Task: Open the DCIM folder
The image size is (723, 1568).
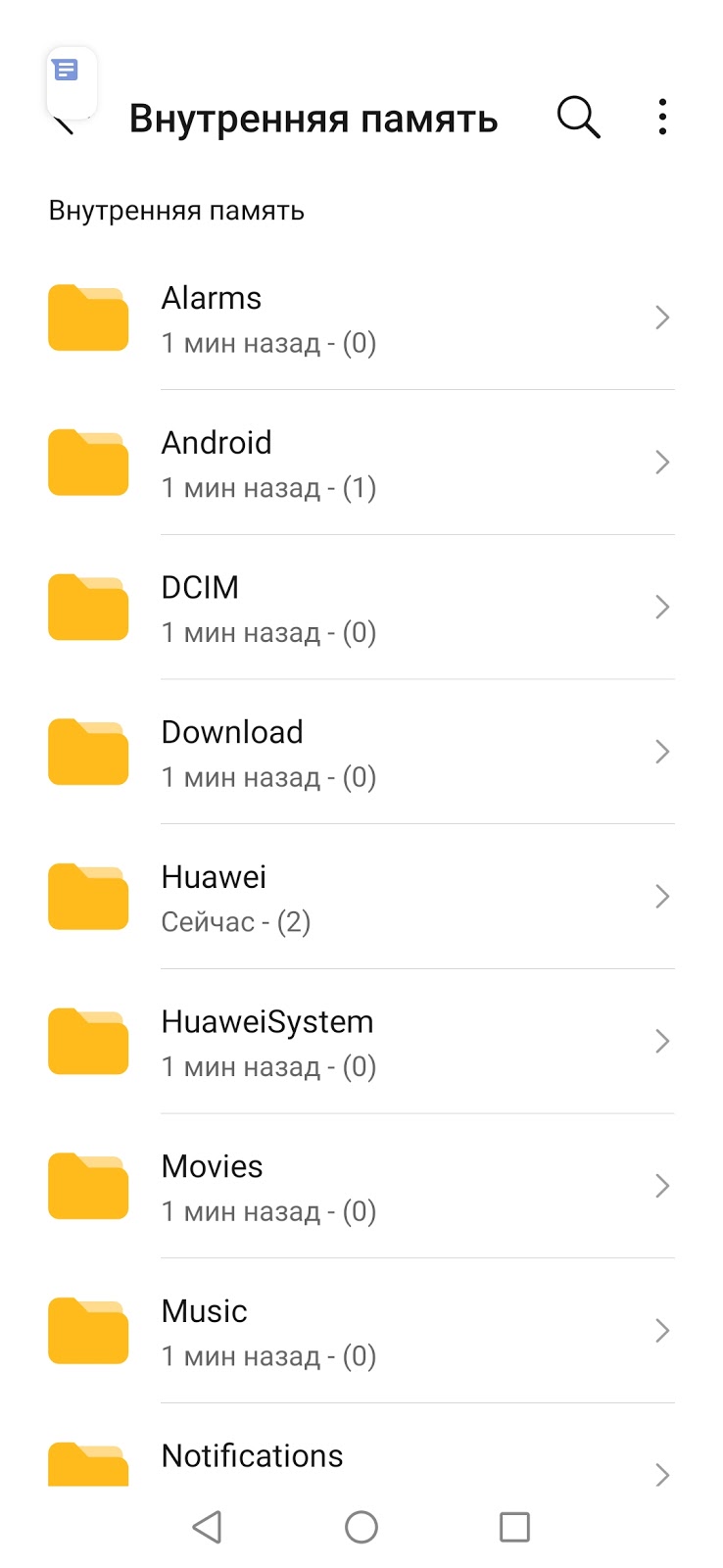Action: tap(361, 608)
